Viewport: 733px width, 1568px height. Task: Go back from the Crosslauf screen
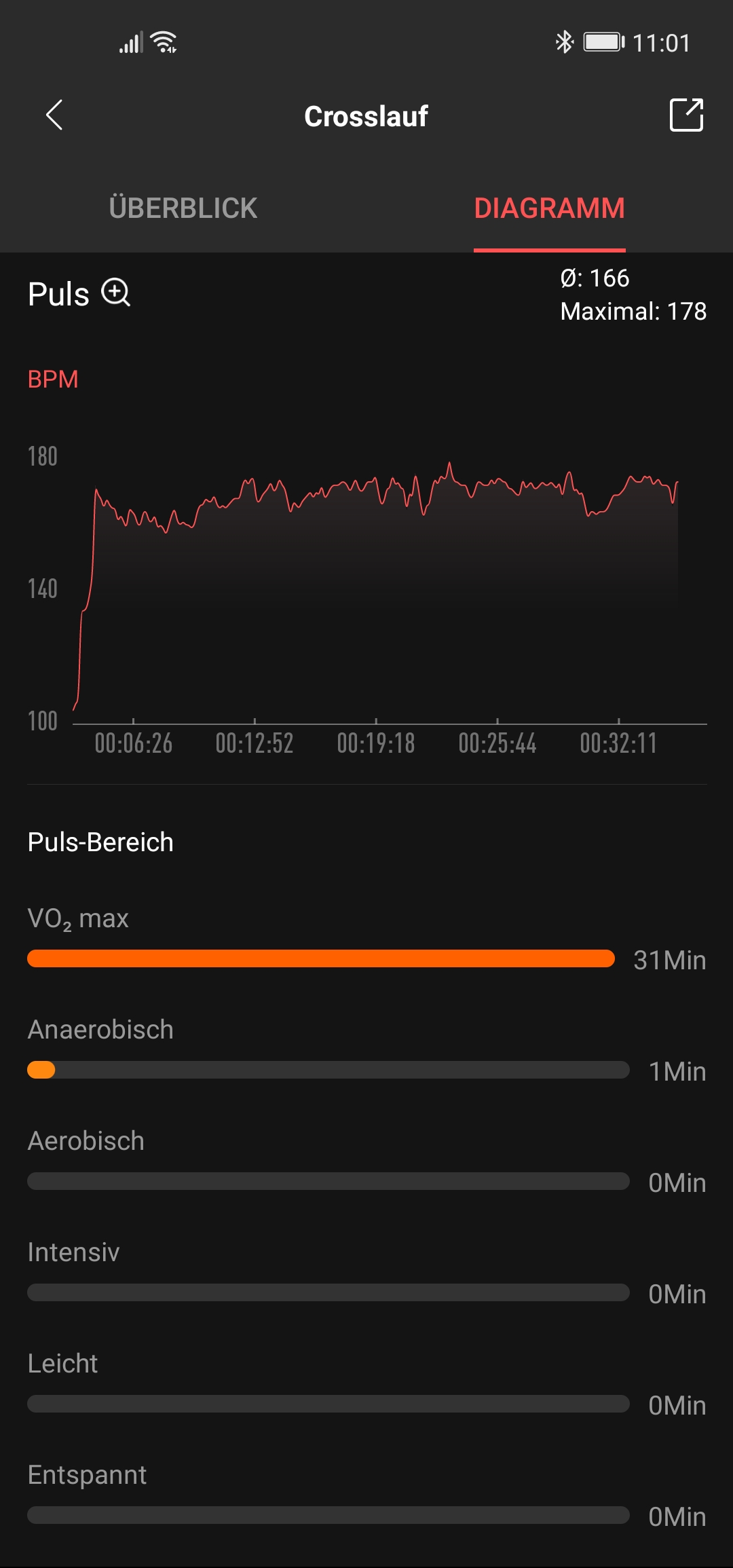coord(54,115)
